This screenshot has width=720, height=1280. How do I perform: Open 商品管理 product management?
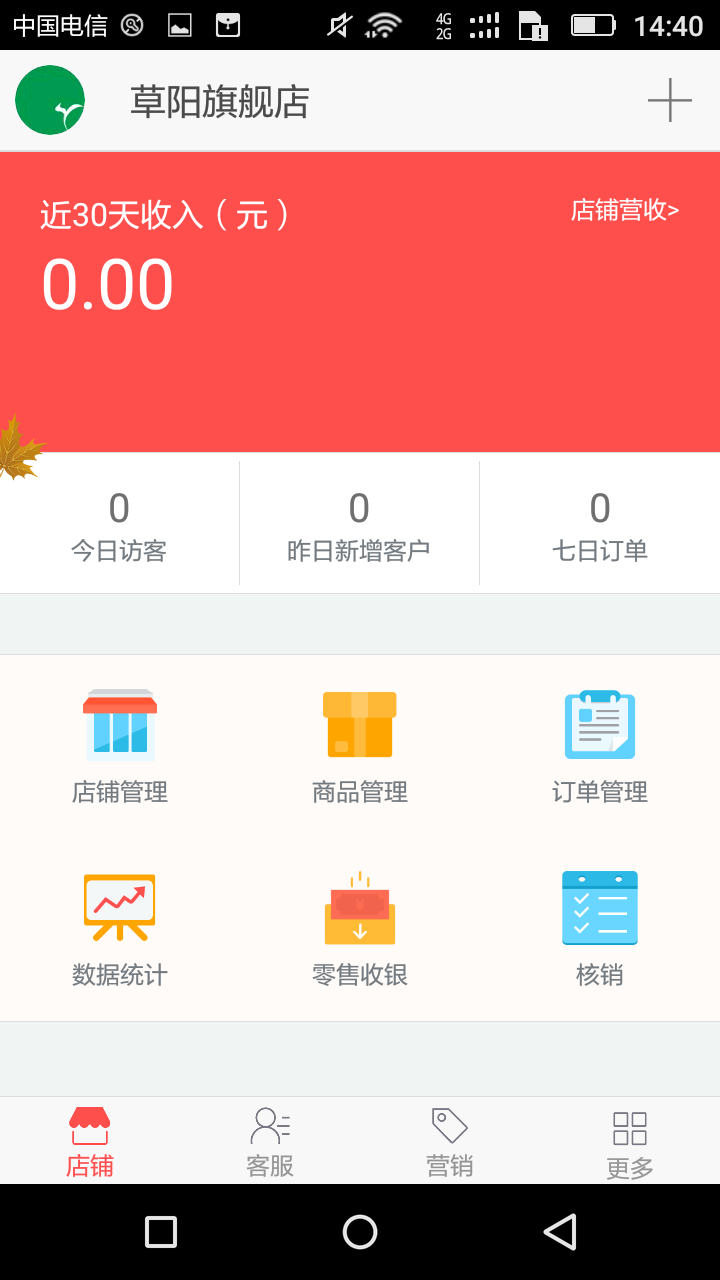[360, 746]
